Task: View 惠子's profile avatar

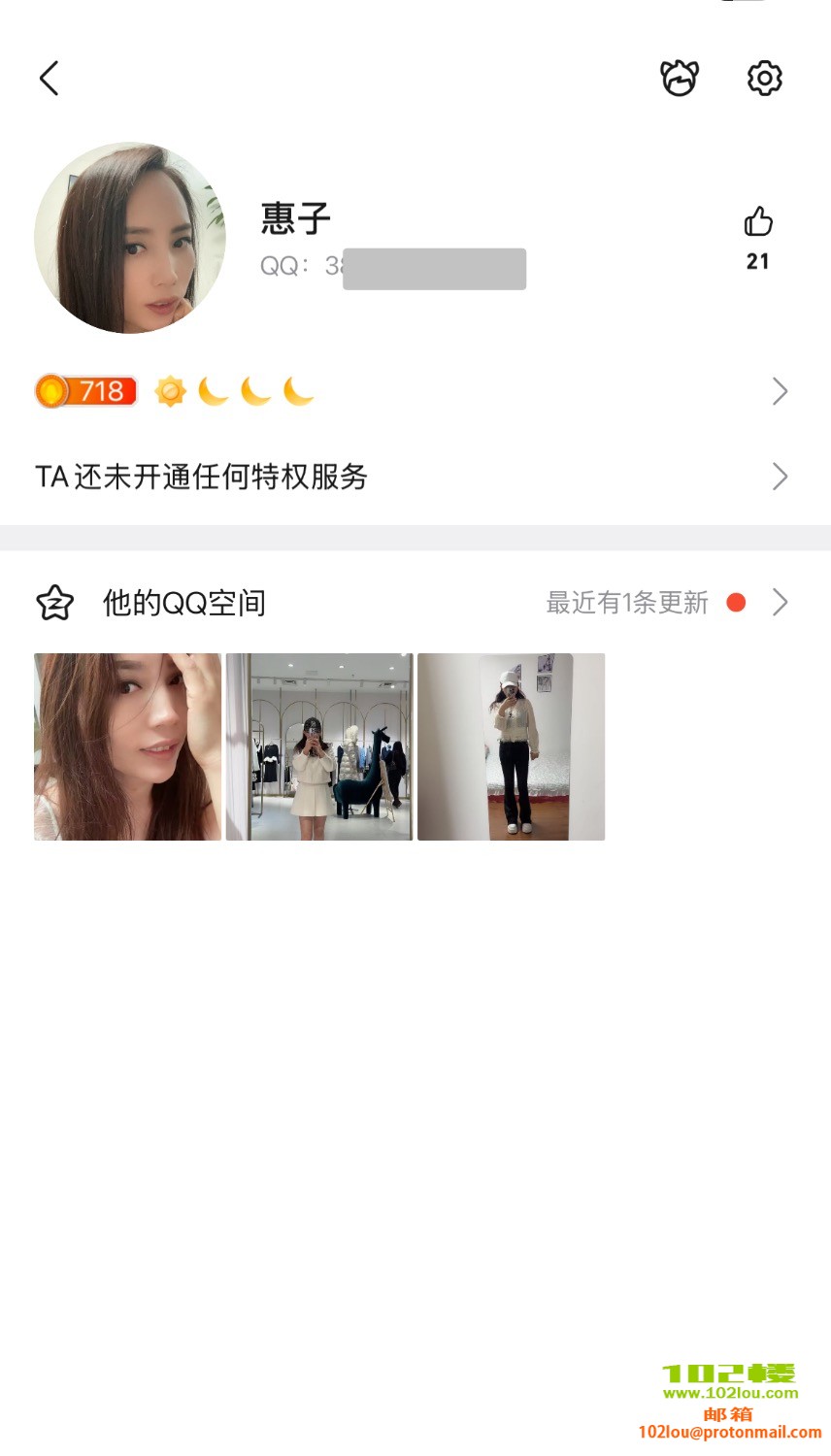Action: click(x=130, y=238)
